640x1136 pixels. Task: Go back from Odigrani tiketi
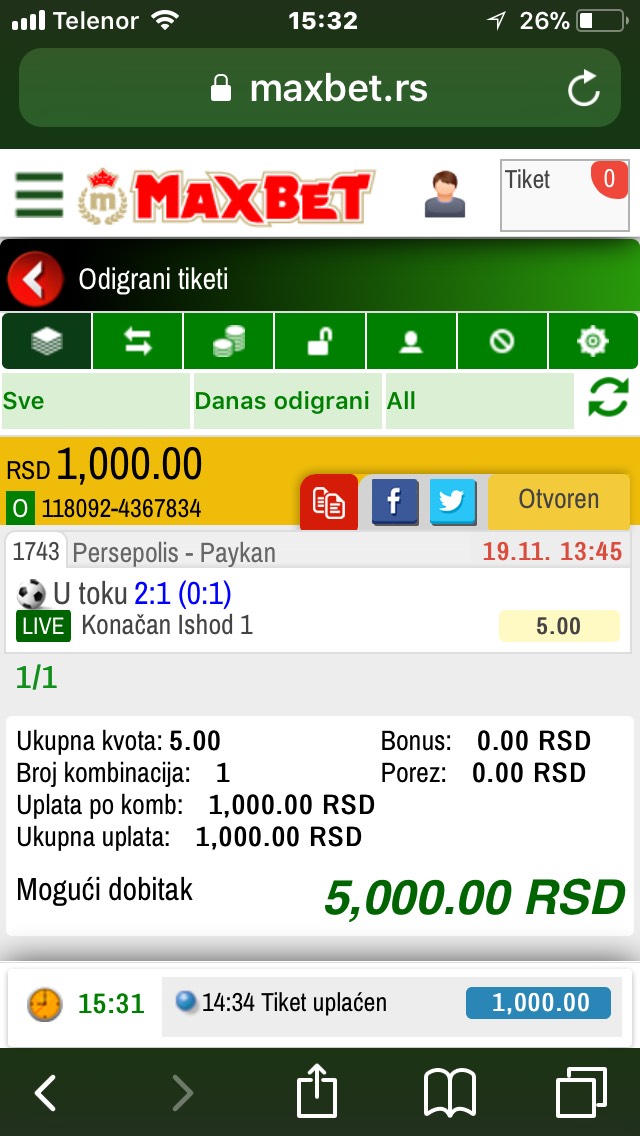tap(35, 279)
